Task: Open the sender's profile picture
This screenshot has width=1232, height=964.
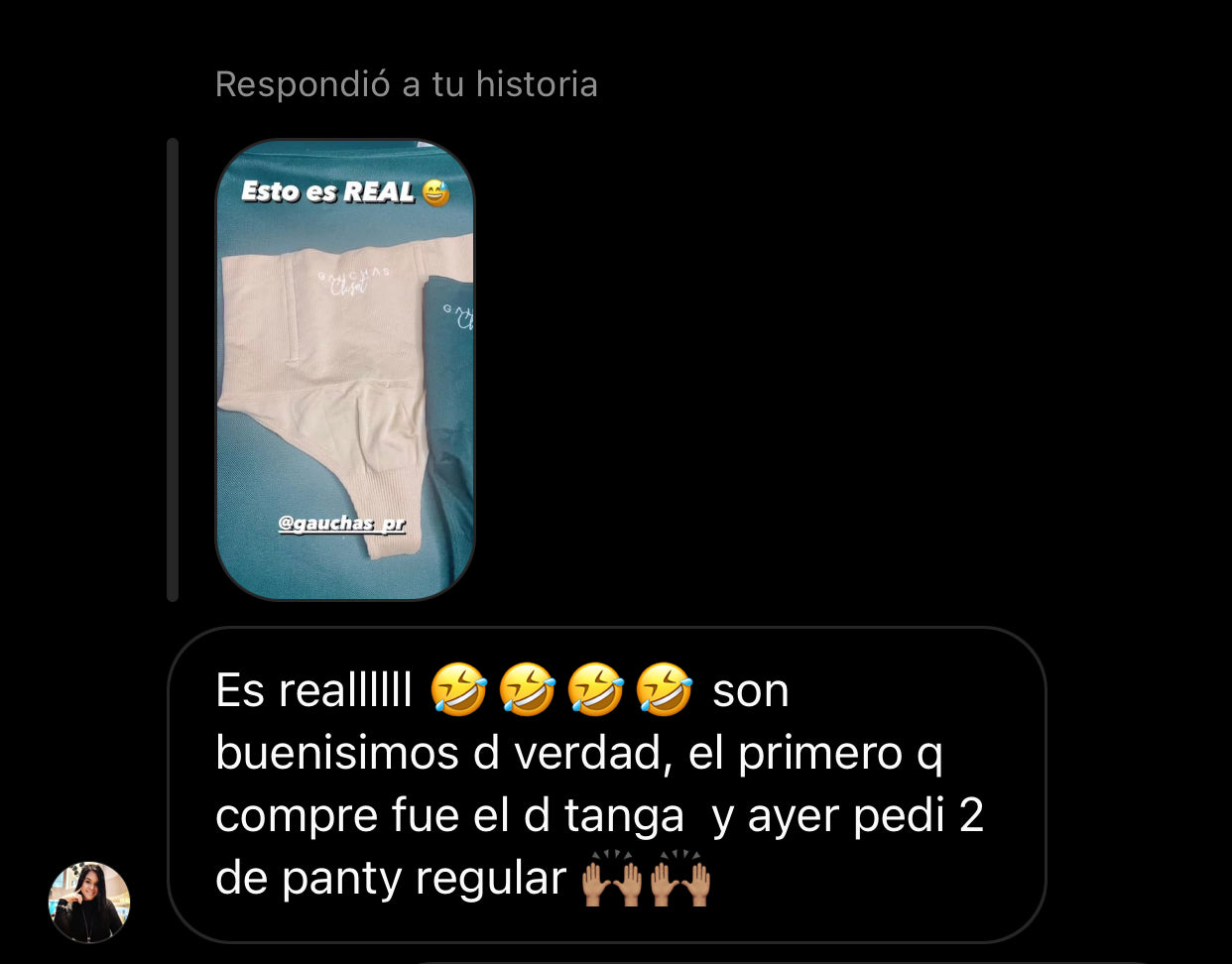Action: [x=89, y=902]
